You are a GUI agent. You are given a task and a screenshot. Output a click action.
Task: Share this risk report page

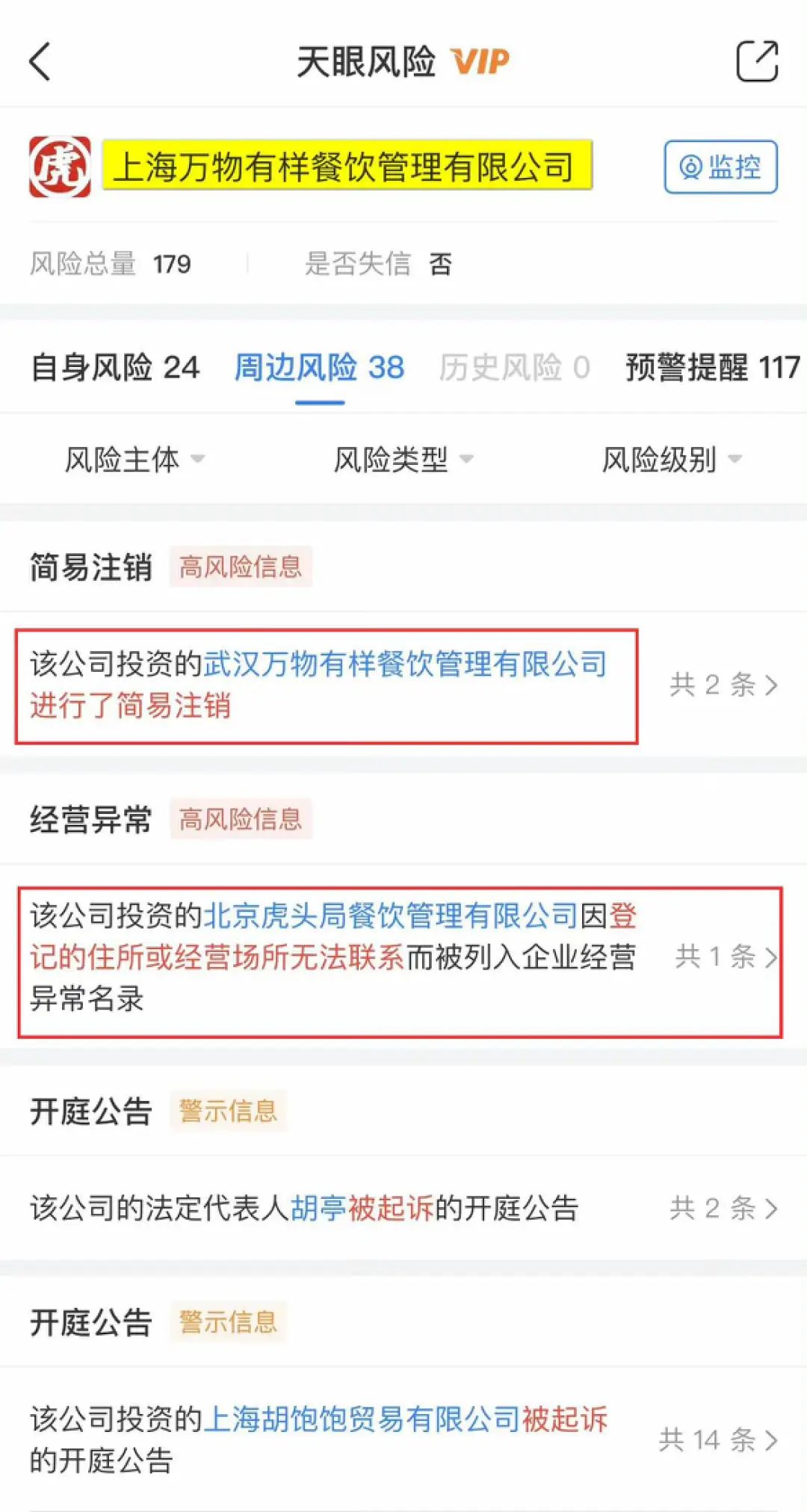point(756,61)
